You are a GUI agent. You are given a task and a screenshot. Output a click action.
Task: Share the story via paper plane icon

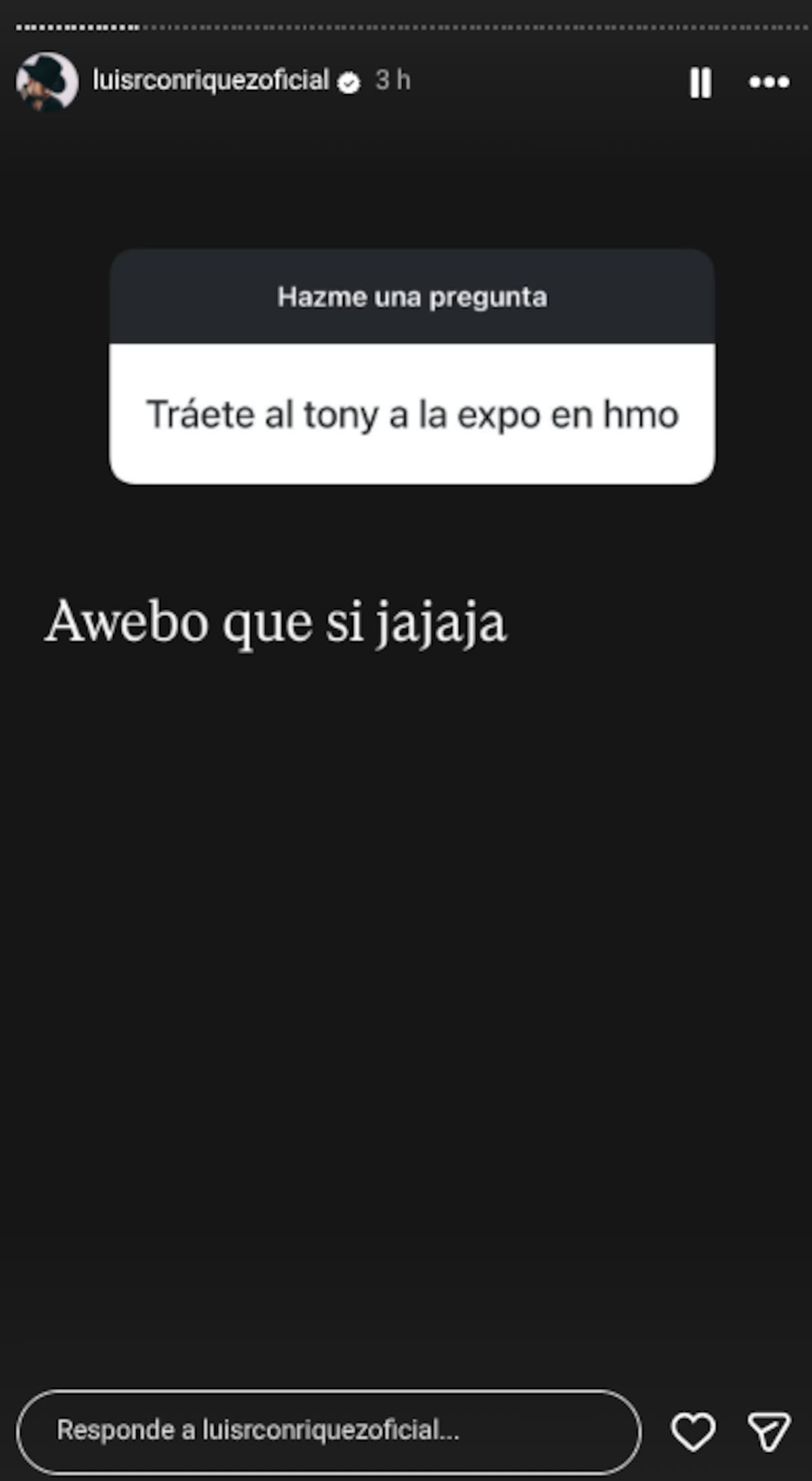click(x=769, y=1431)
